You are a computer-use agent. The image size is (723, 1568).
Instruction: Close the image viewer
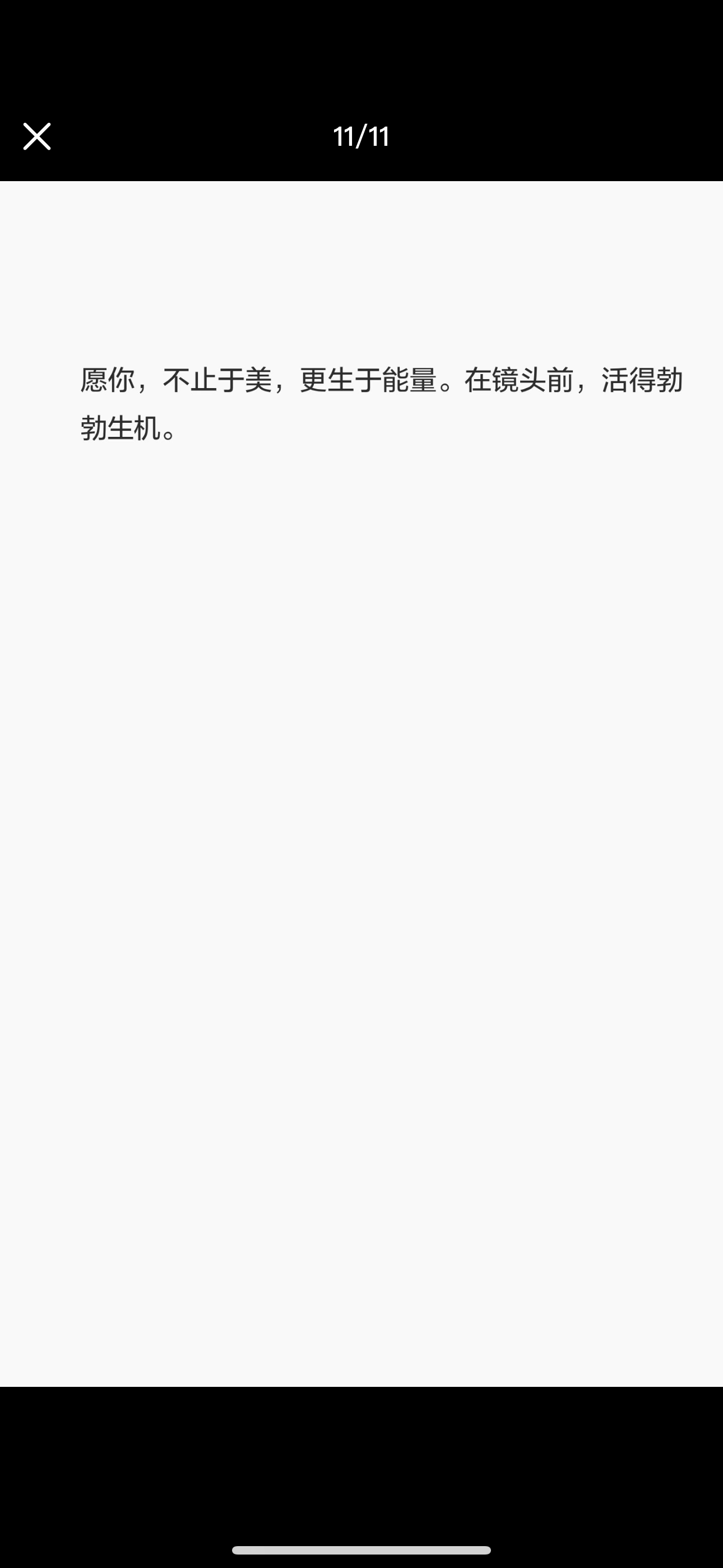pos(36,136)
